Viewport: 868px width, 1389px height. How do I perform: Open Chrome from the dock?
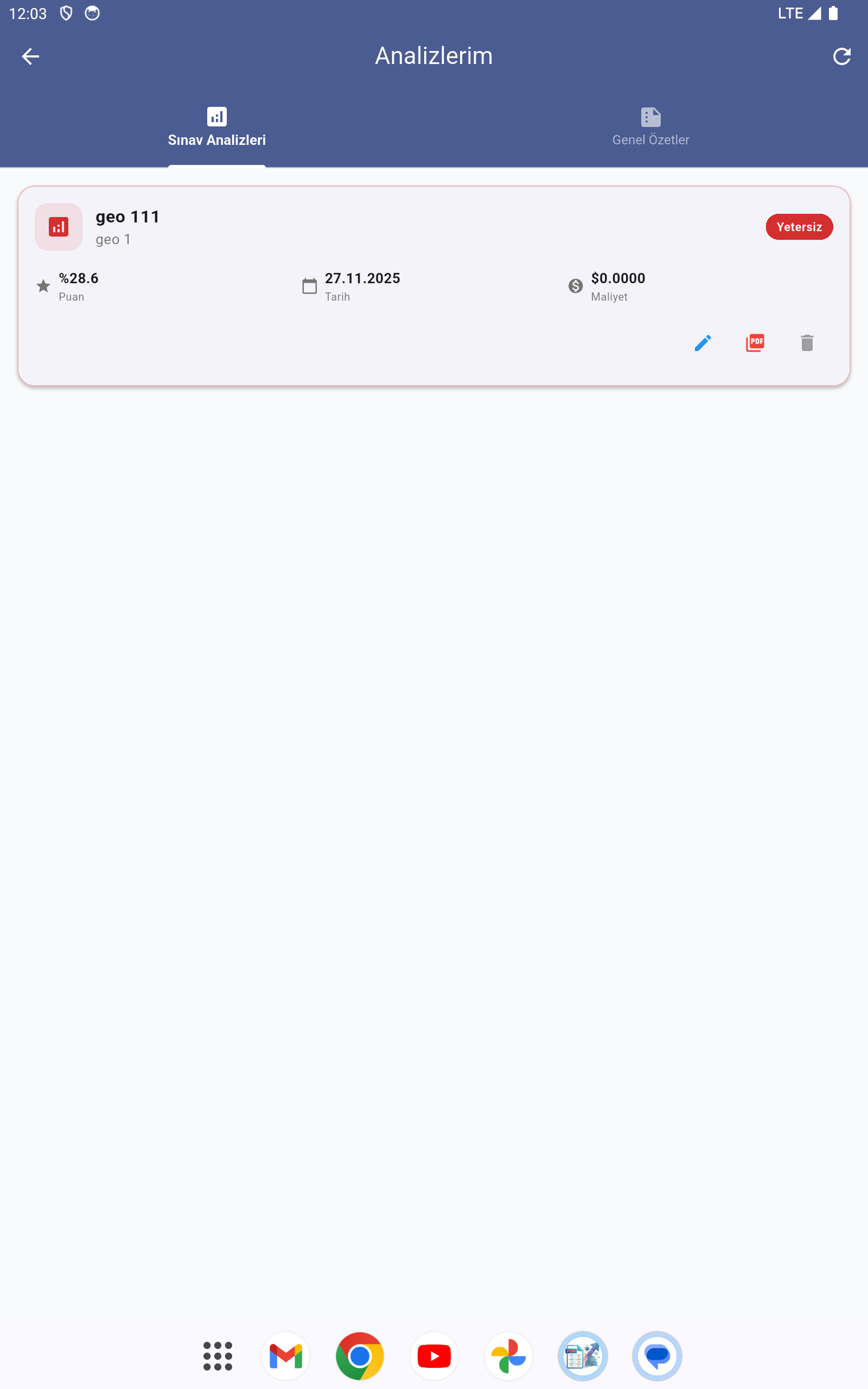(x=360, y=1356)
